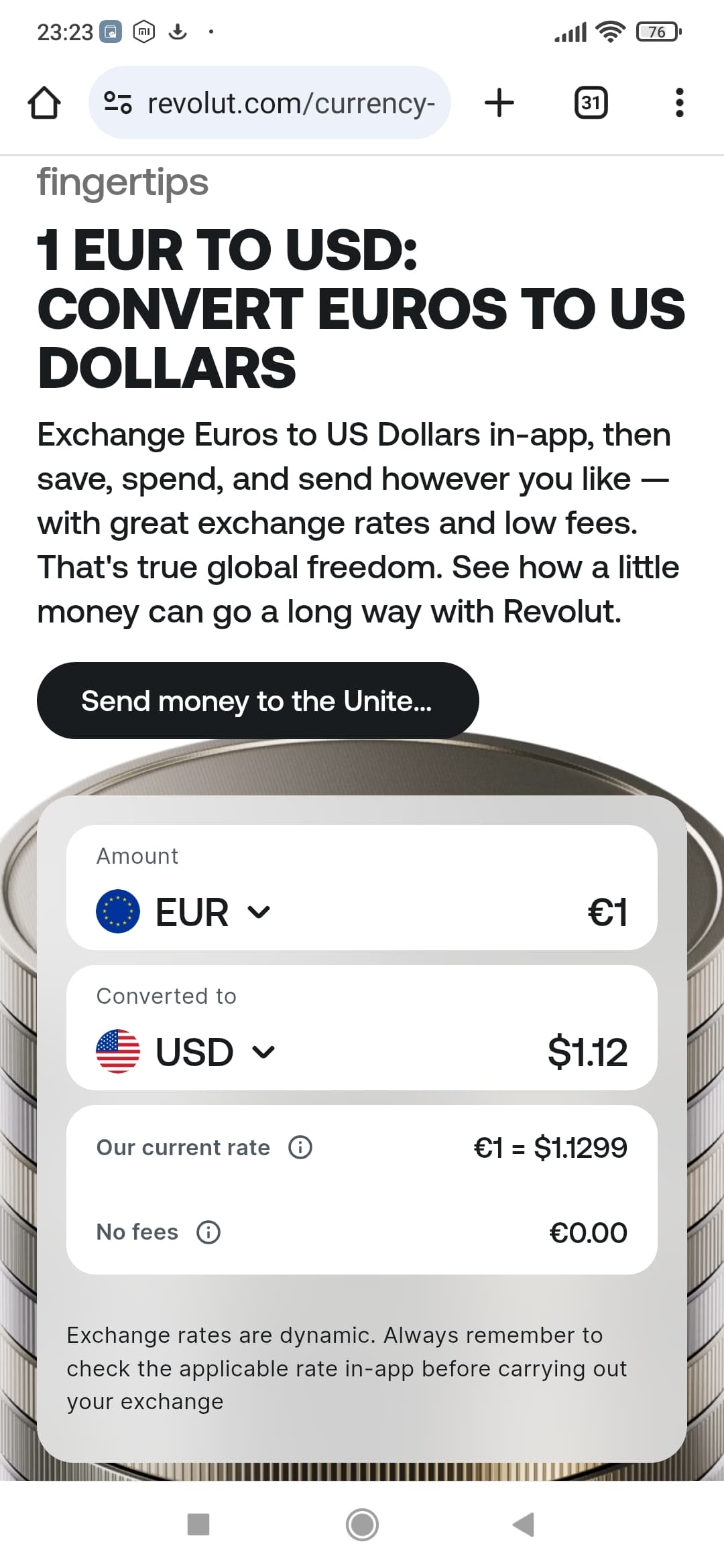Open recent apps from navigation bar
This screenshot has height=1568, width=724.
198,1524
